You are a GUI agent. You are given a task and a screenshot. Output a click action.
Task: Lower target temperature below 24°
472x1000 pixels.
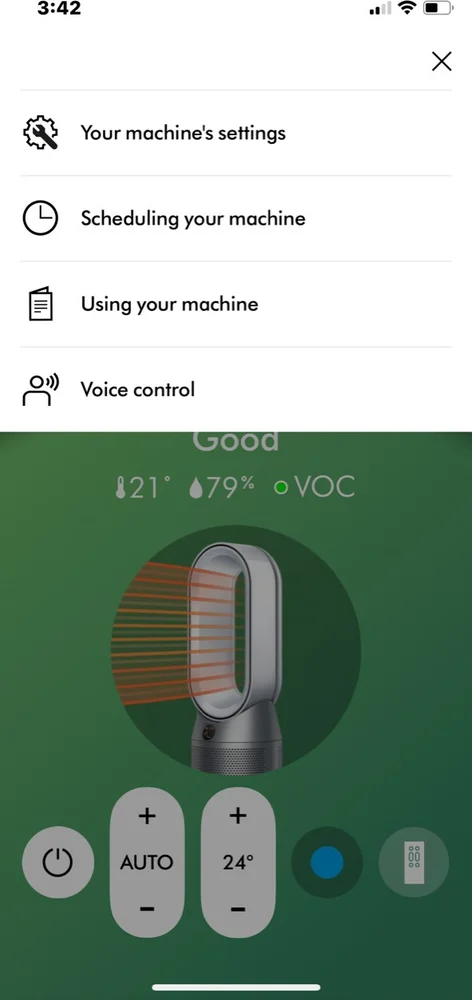point(238,909)
